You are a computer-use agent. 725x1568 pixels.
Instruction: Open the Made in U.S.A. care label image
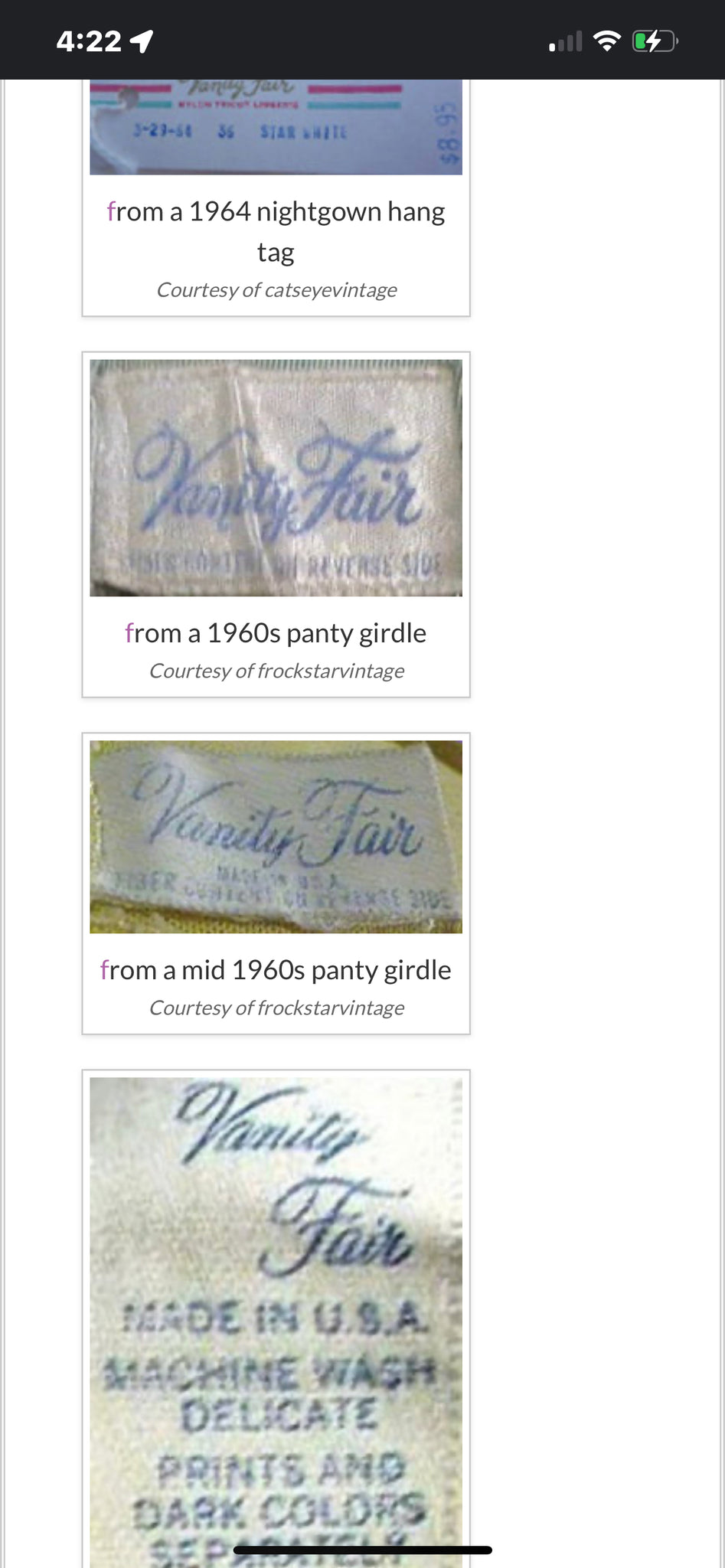pyautogui.click(x=276, y=1322)
